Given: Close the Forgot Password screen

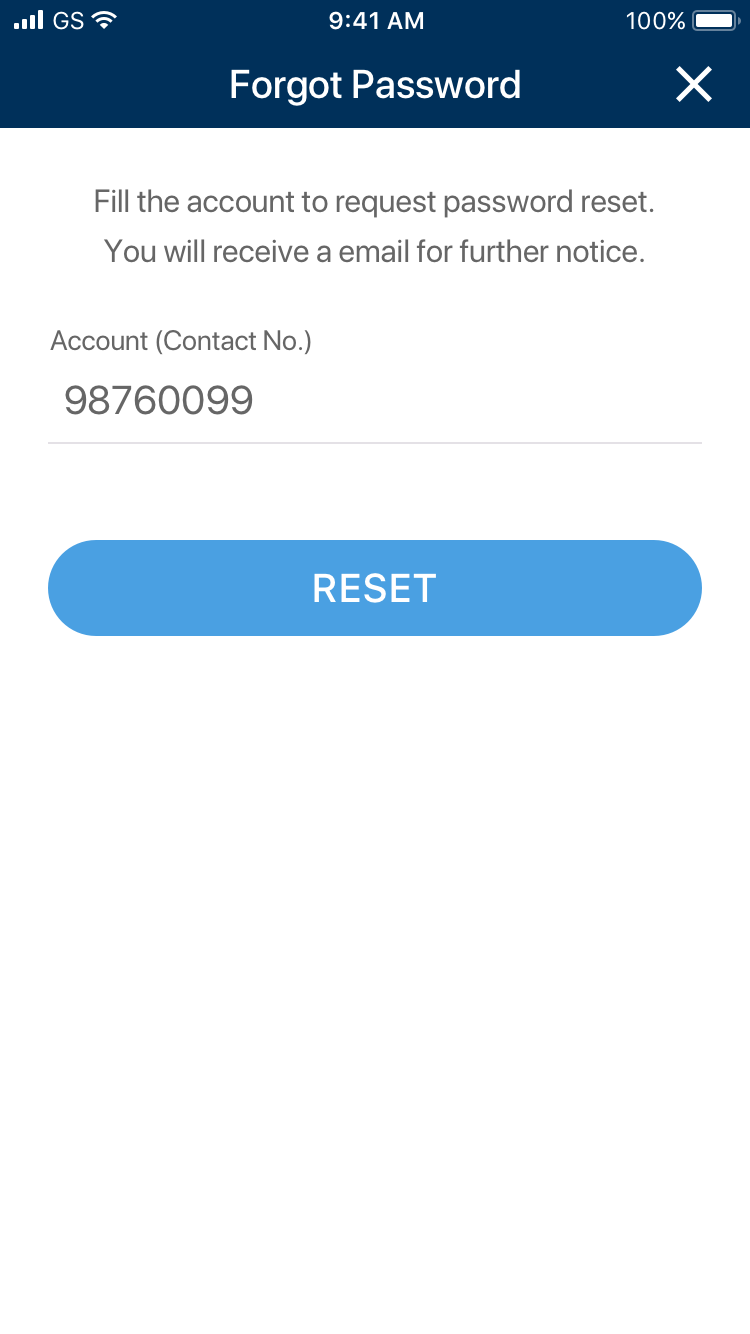Looking at the screenshot, I should pos(693,85).
